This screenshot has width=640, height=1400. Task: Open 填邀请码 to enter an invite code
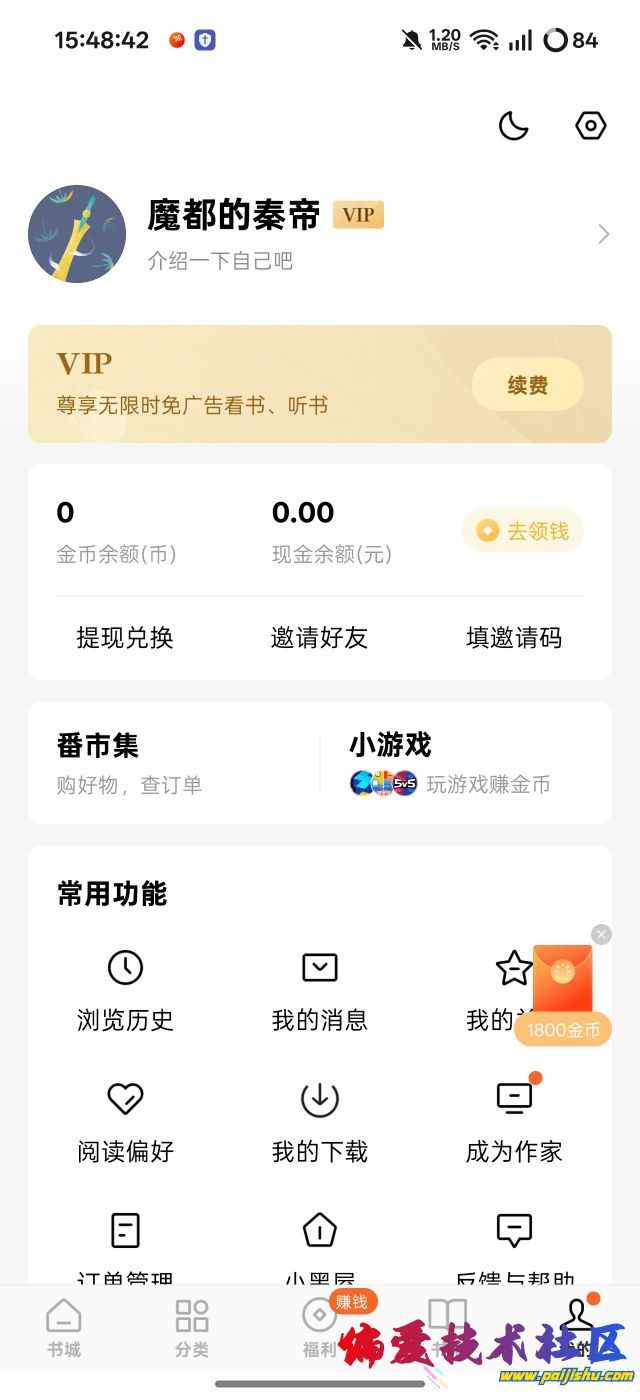tap(514, 638)
